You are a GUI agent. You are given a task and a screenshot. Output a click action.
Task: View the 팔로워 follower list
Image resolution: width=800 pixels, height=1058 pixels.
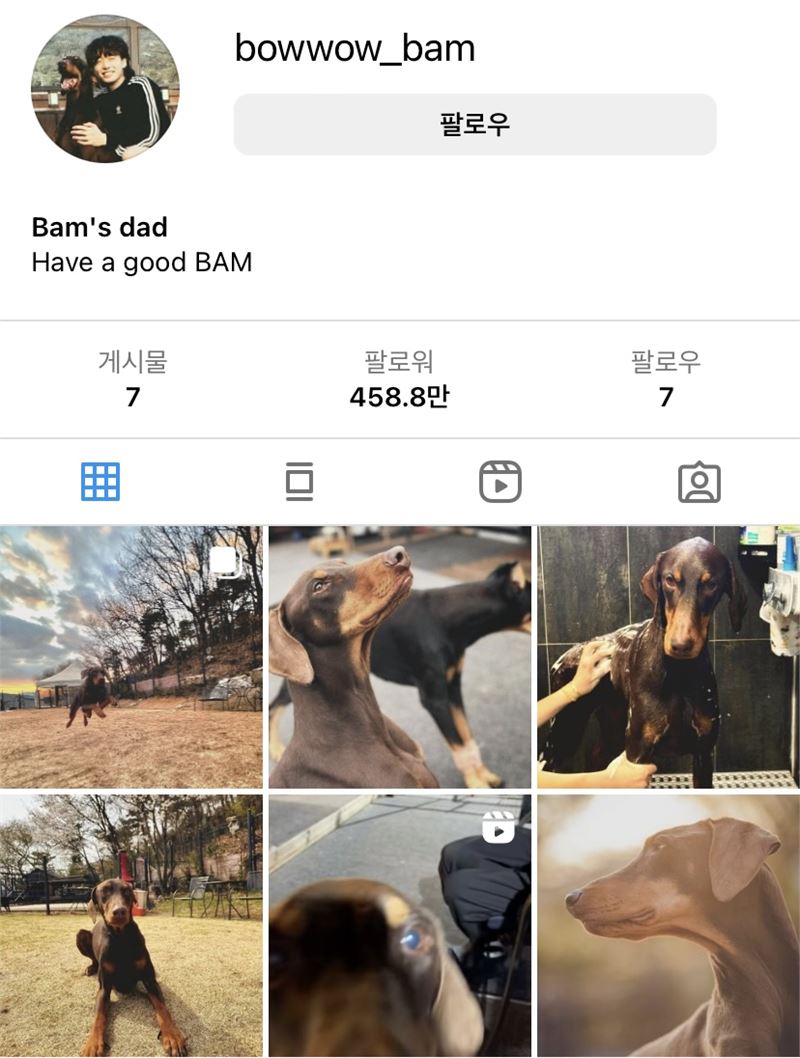(x=399, y=379)
